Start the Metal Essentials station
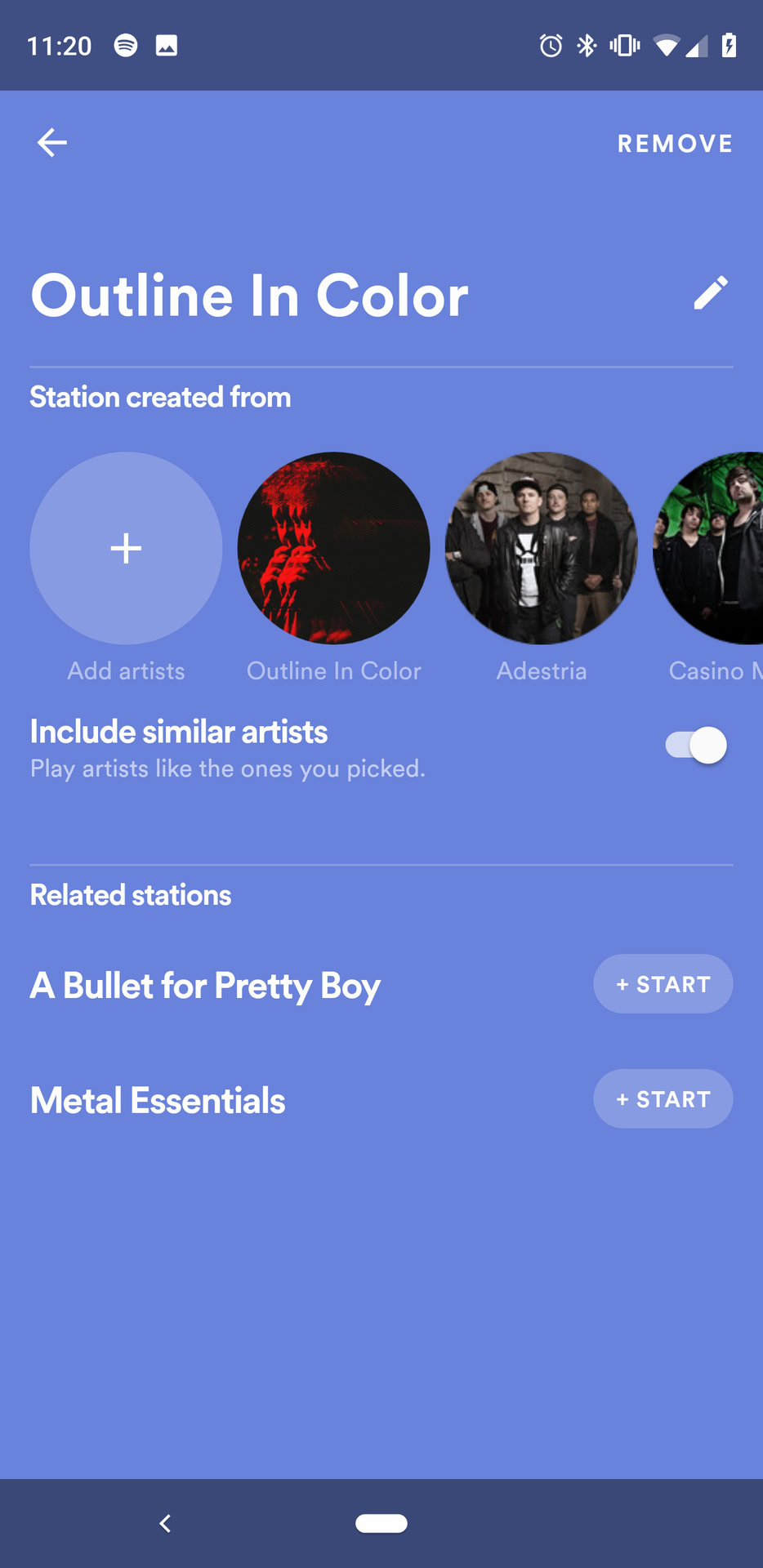763x1568 pixels. pos(663,1099)
